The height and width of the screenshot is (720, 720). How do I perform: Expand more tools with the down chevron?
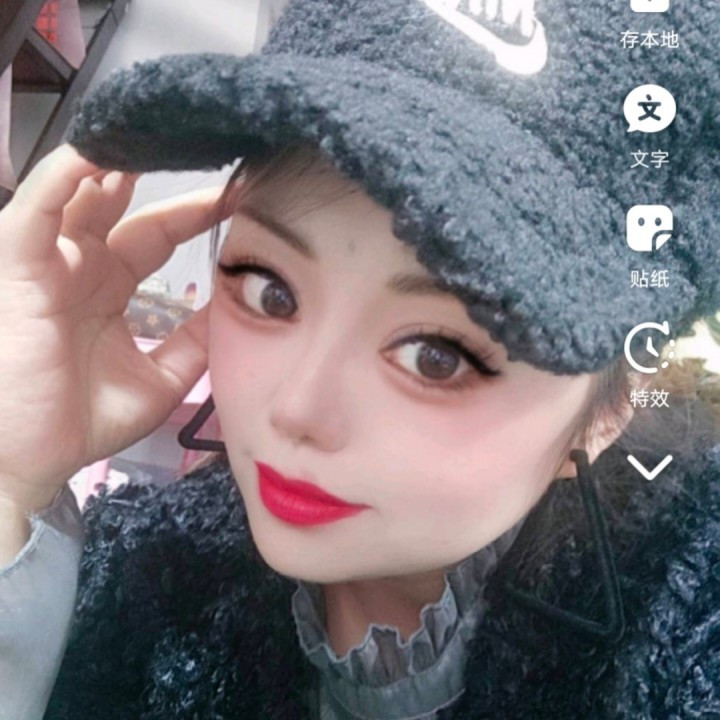[649, 466]
